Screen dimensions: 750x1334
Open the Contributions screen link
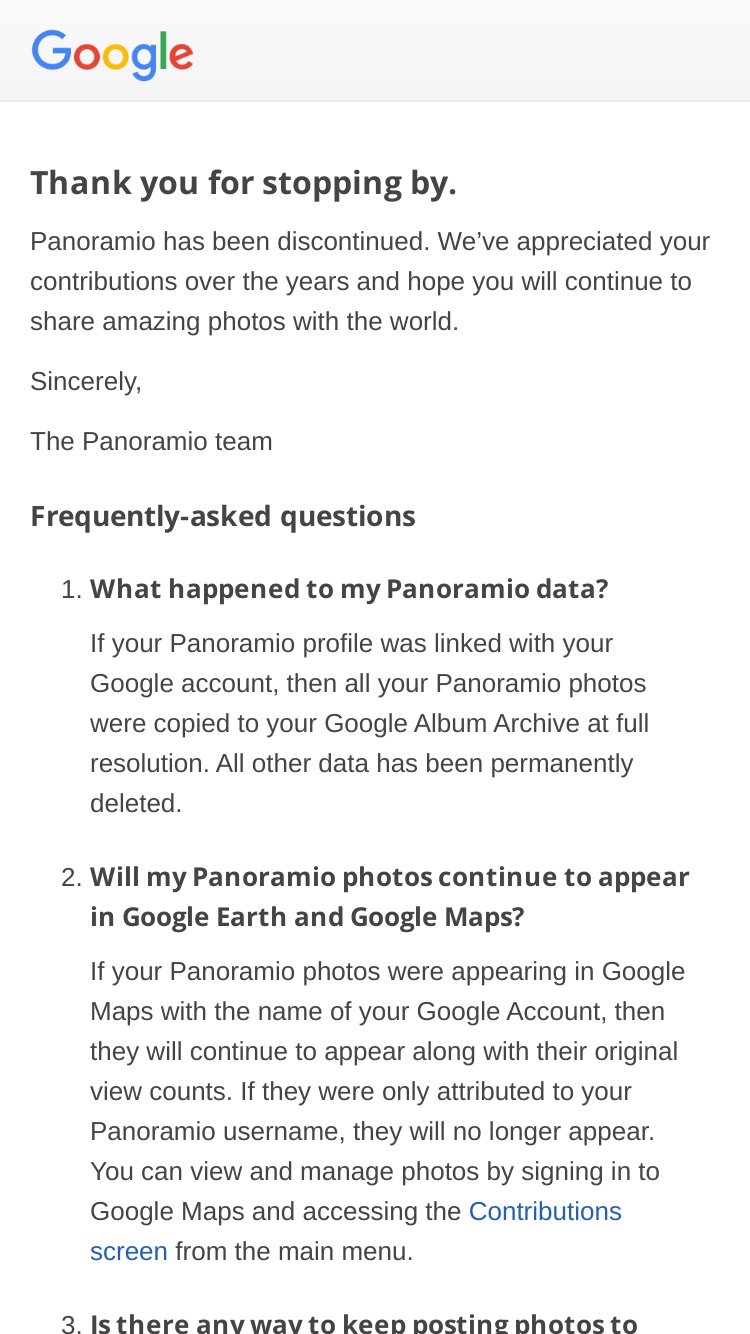545,1212
